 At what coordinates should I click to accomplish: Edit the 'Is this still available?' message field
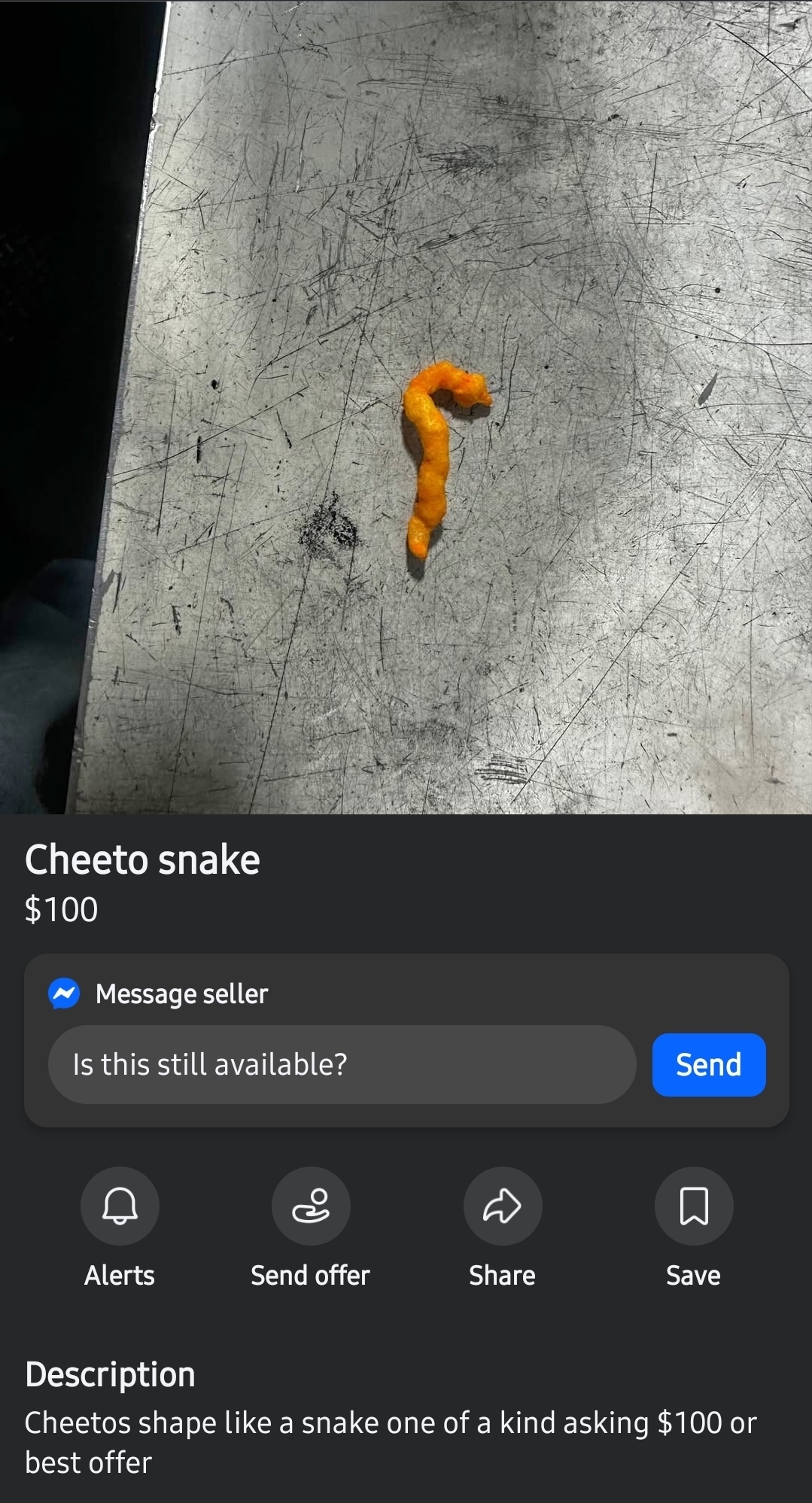pos(342,1064)
